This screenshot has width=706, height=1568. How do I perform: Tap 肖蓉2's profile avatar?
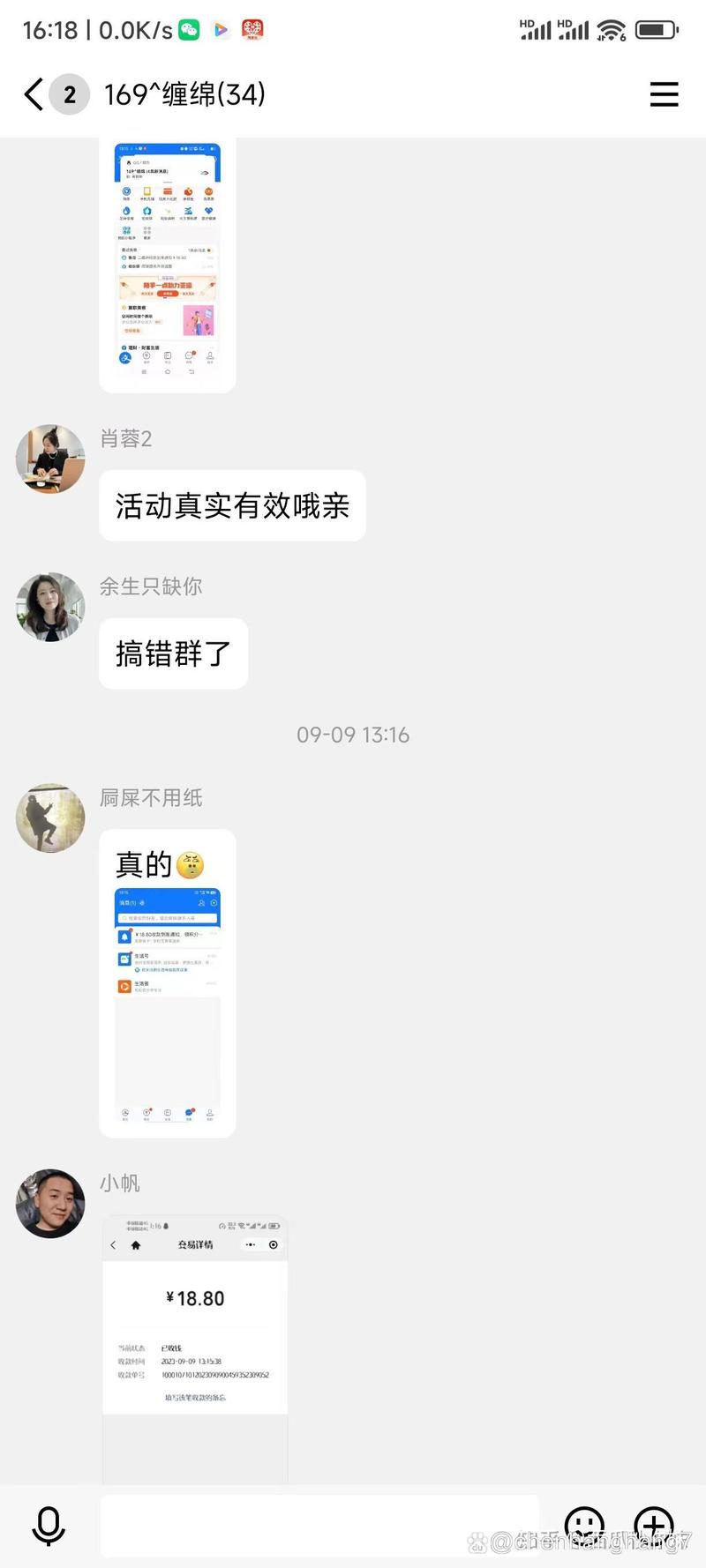(49, 459)
